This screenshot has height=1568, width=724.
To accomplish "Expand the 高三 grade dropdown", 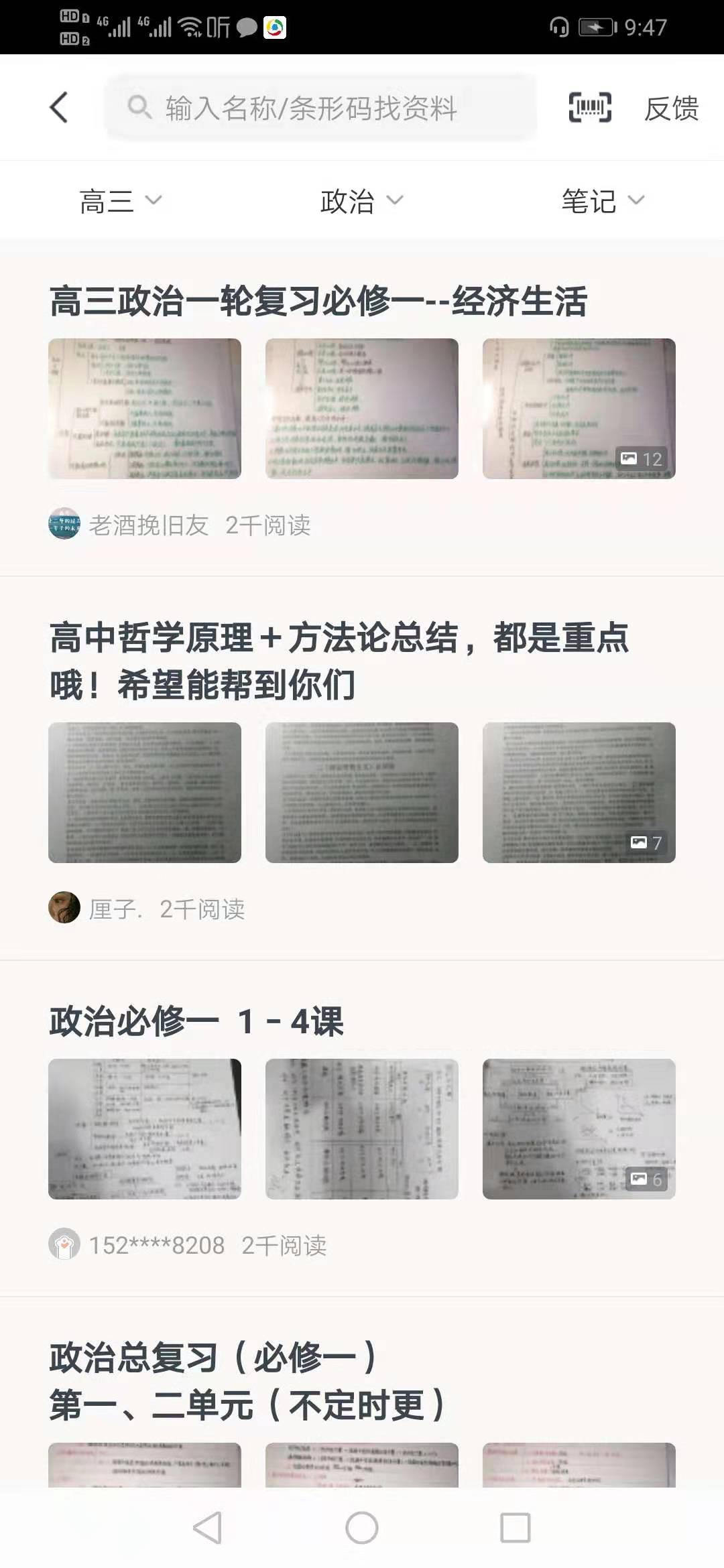I will pos(121,200).
